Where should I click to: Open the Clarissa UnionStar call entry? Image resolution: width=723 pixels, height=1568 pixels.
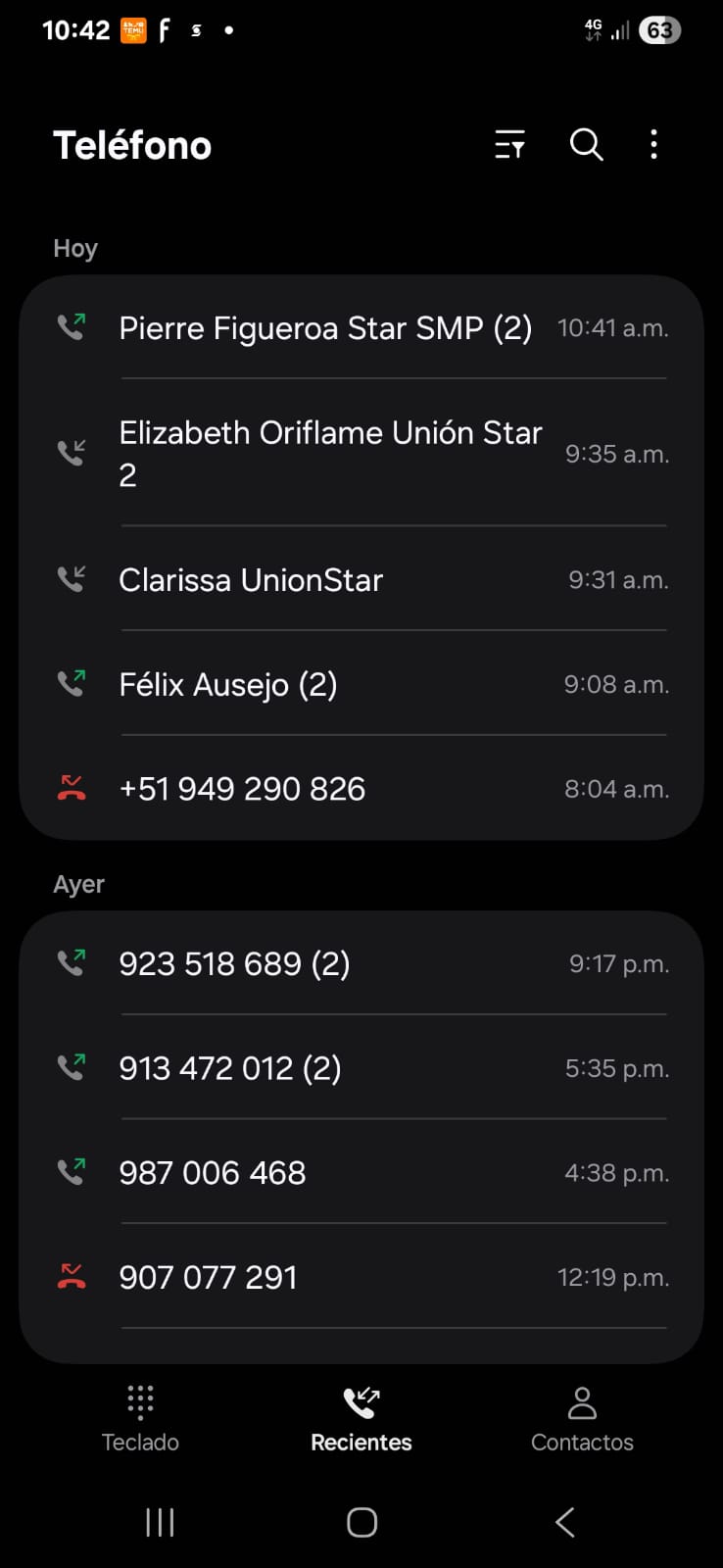pyautogui.click(x=251, y=580)
